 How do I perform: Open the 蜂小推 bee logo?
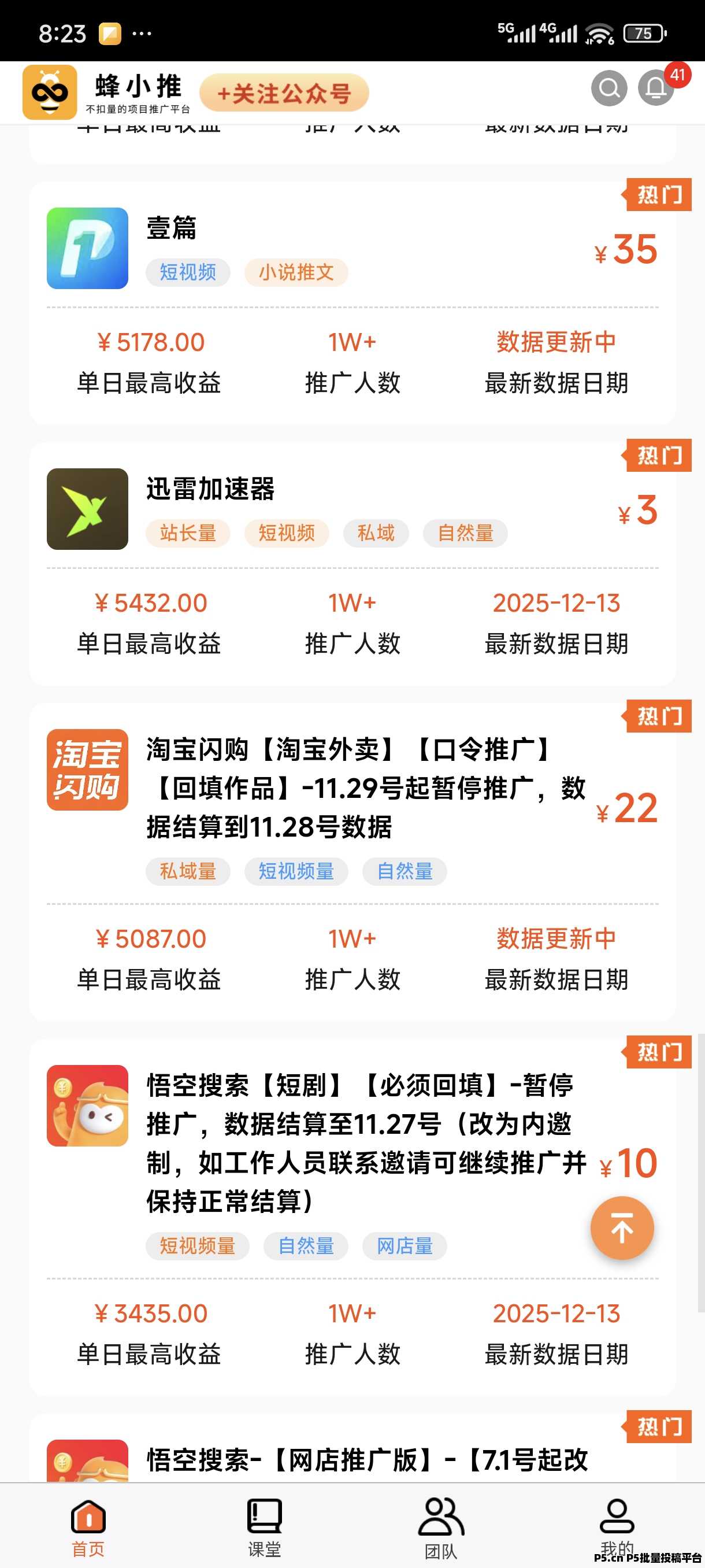coord(49,92)
